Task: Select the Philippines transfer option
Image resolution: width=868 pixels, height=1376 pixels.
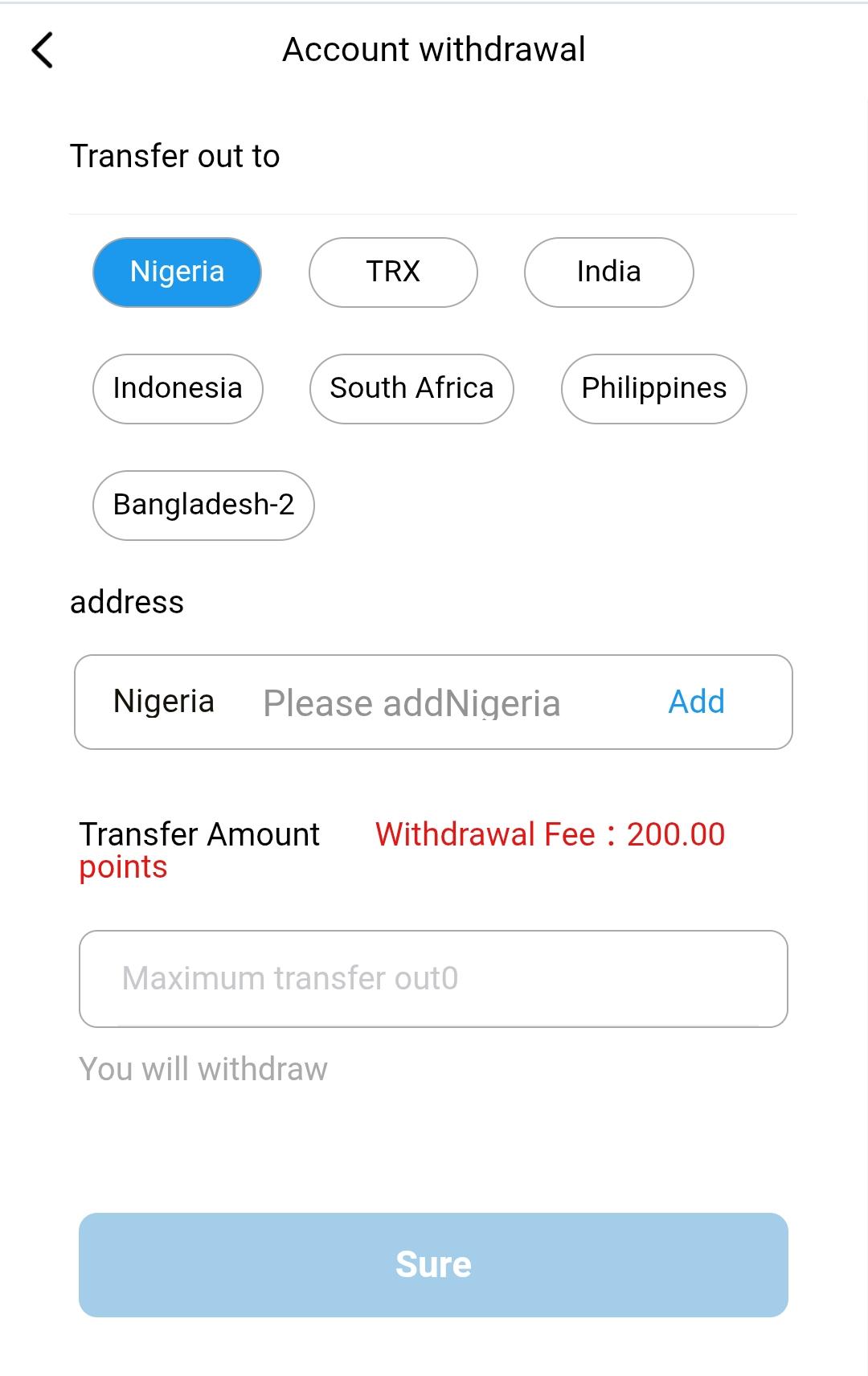Action: (653, 388)
